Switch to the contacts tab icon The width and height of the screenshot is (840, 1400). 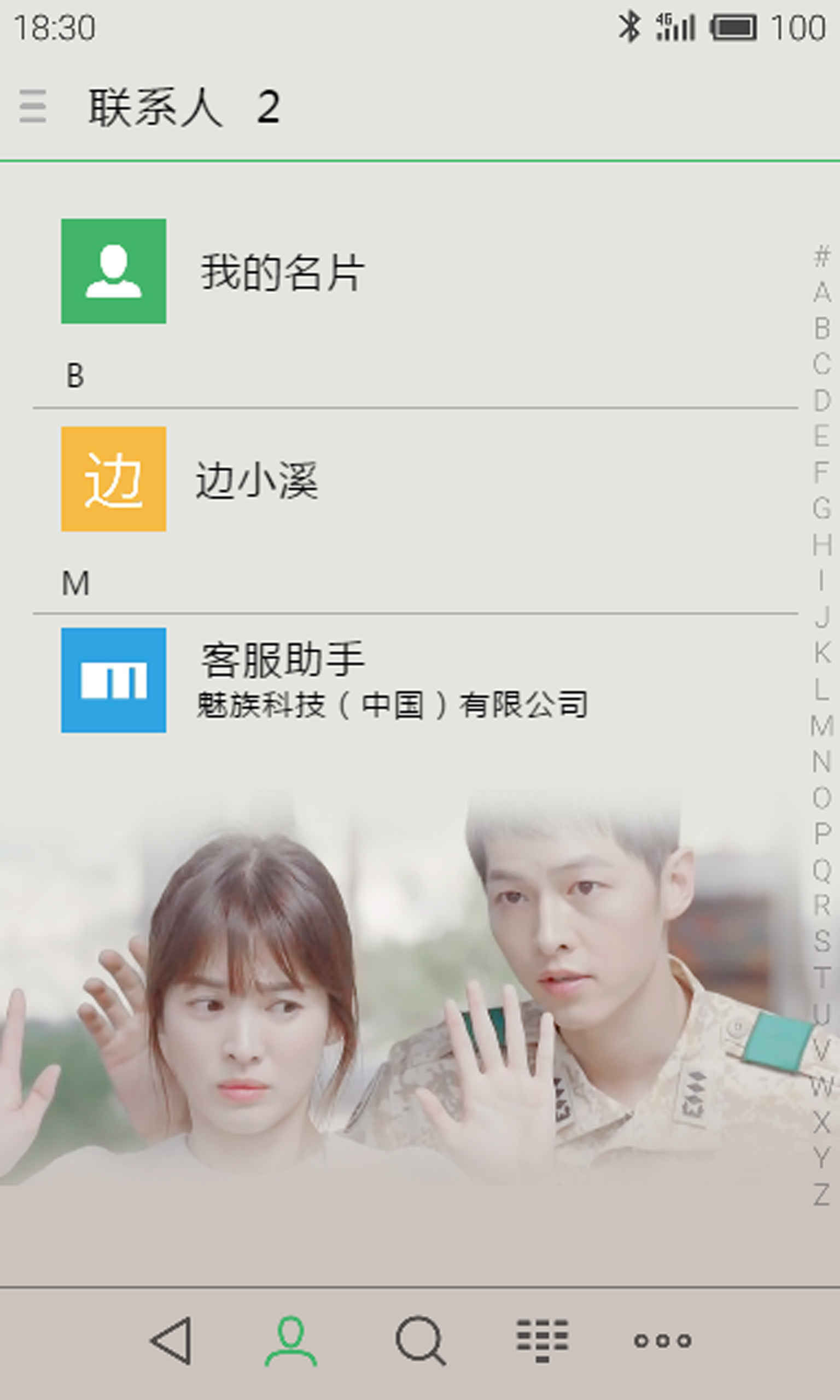pyautogui.click(x=290, y=1340)
